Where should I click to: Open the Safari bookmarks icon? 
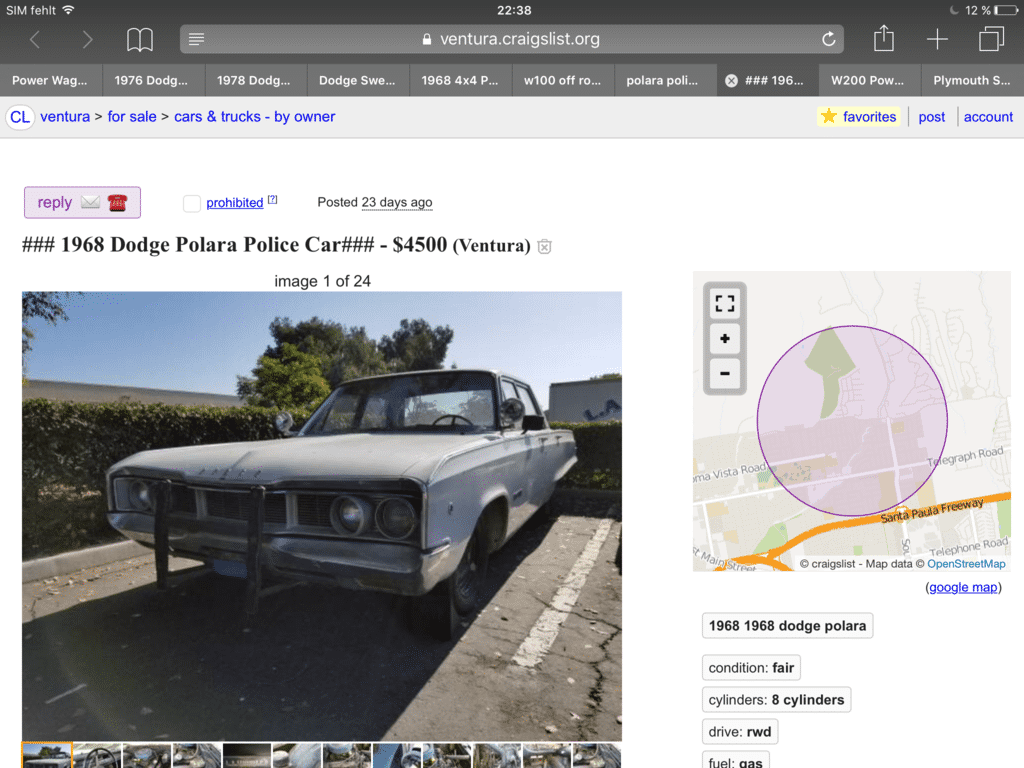(x=140, y=40)
